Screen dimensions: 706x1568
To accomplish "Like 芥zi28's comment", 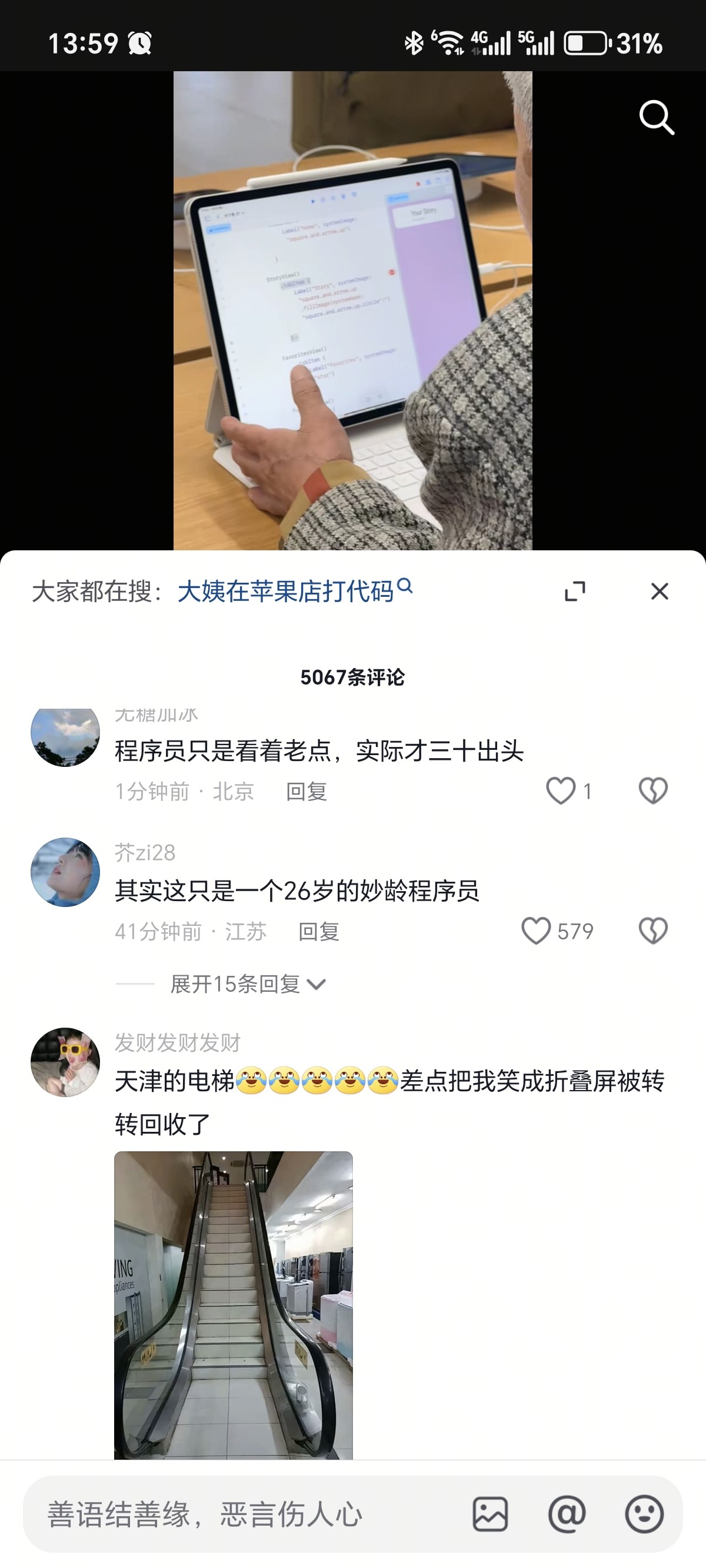I will click(536, 931).
